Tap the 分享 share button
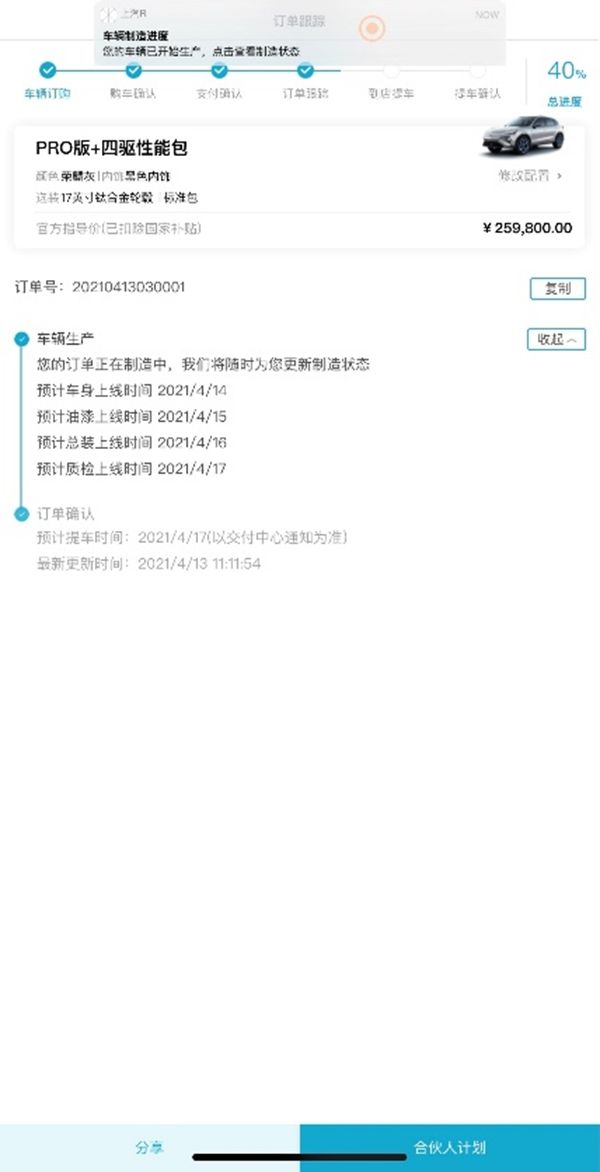The width and height of the screenshot is (600, 1172). pos(150,1147)
